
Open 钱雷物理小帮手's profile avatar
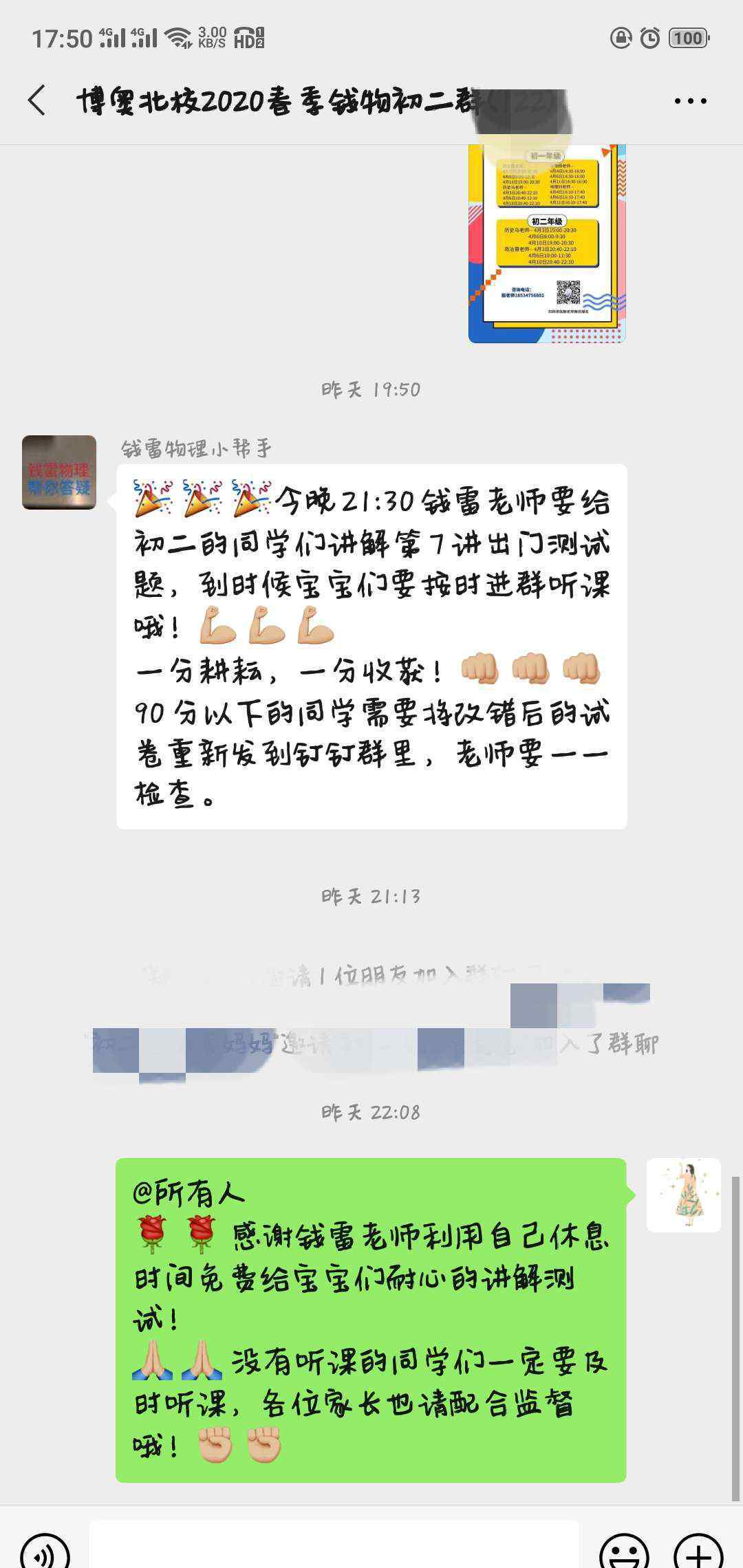[x=59, y=472]
